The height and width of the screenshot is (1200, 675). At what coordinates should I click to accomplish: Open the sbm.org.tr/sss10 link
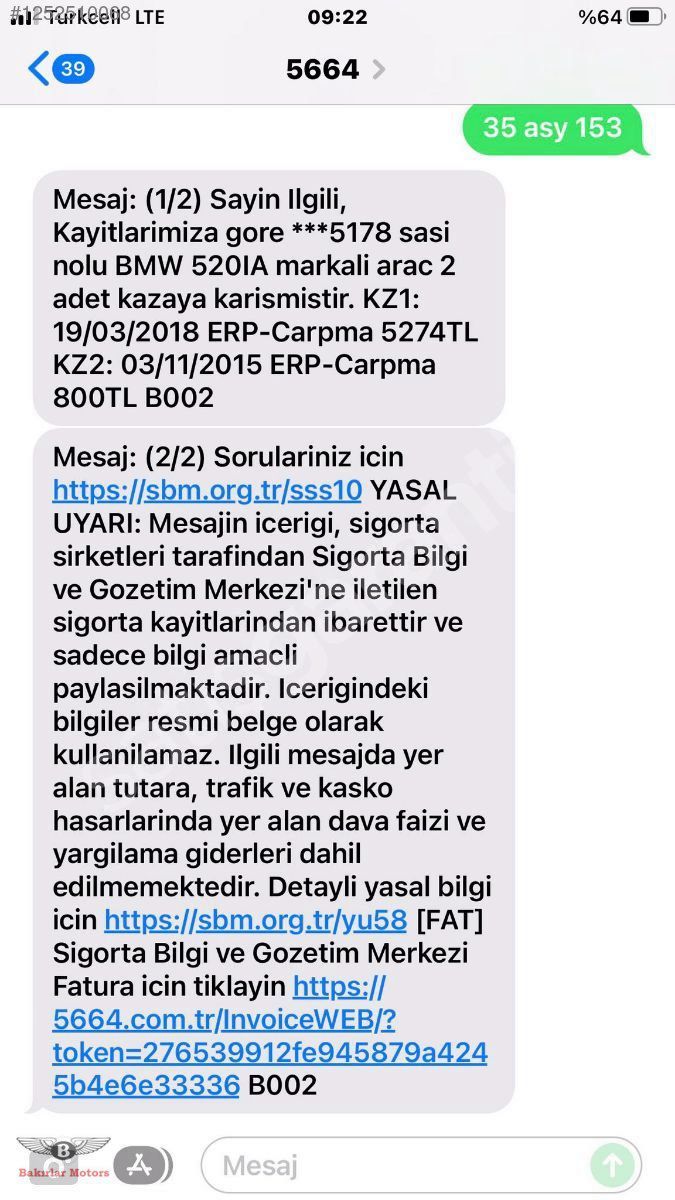tap(207, 491)
